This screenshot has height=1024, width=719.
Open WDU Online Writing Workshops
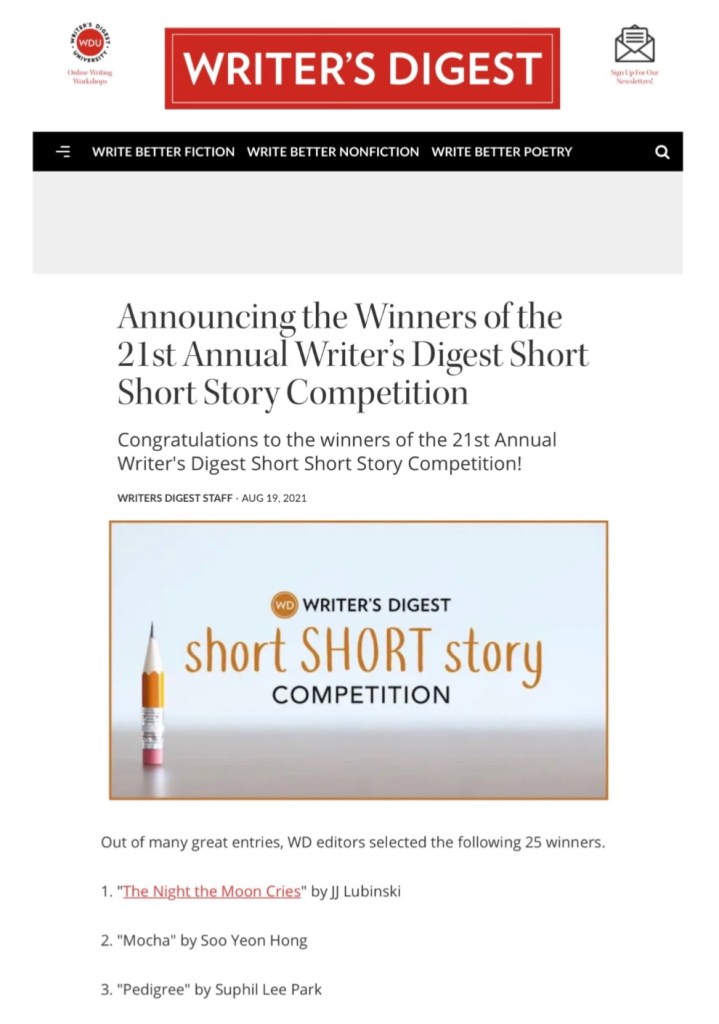90,53
